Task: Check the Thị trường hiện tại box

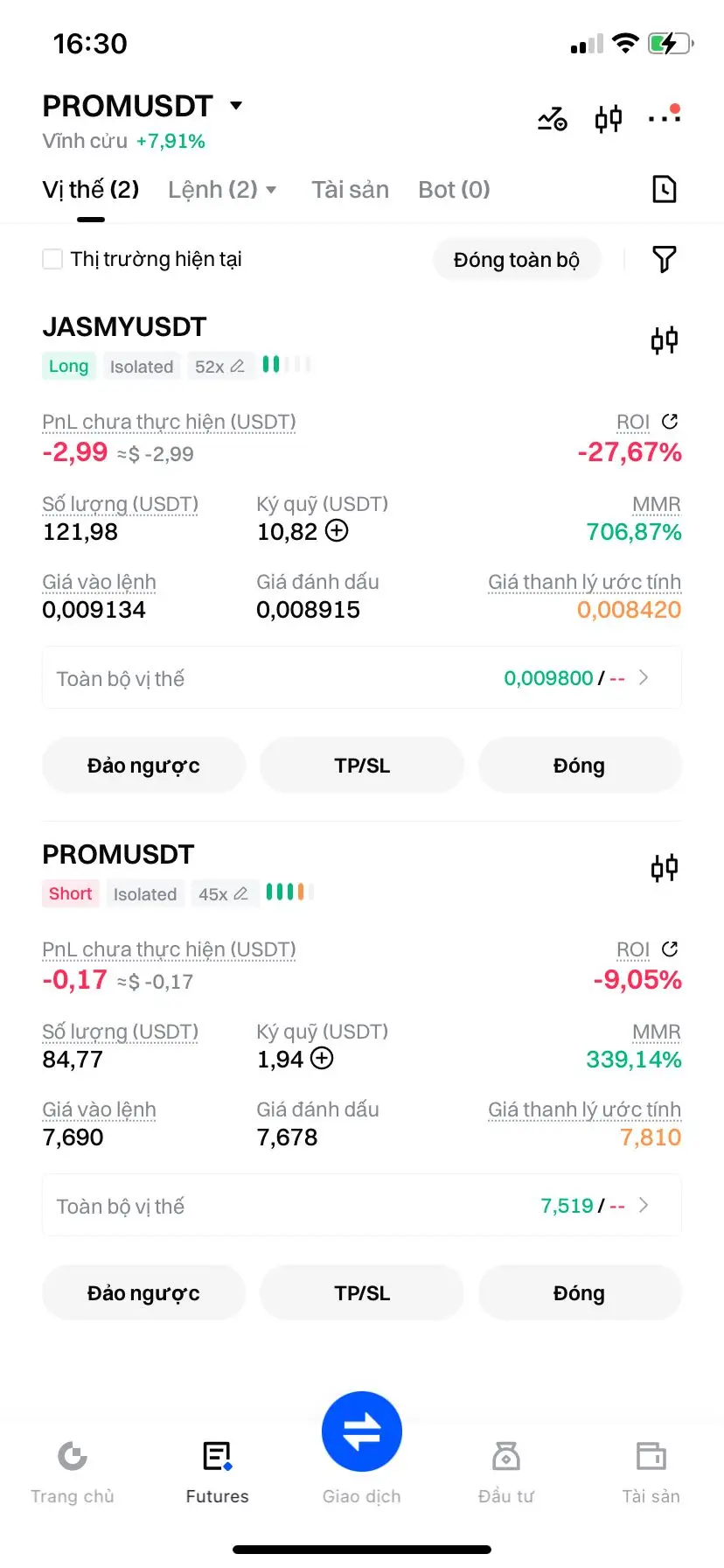Action: click(52, 259)
